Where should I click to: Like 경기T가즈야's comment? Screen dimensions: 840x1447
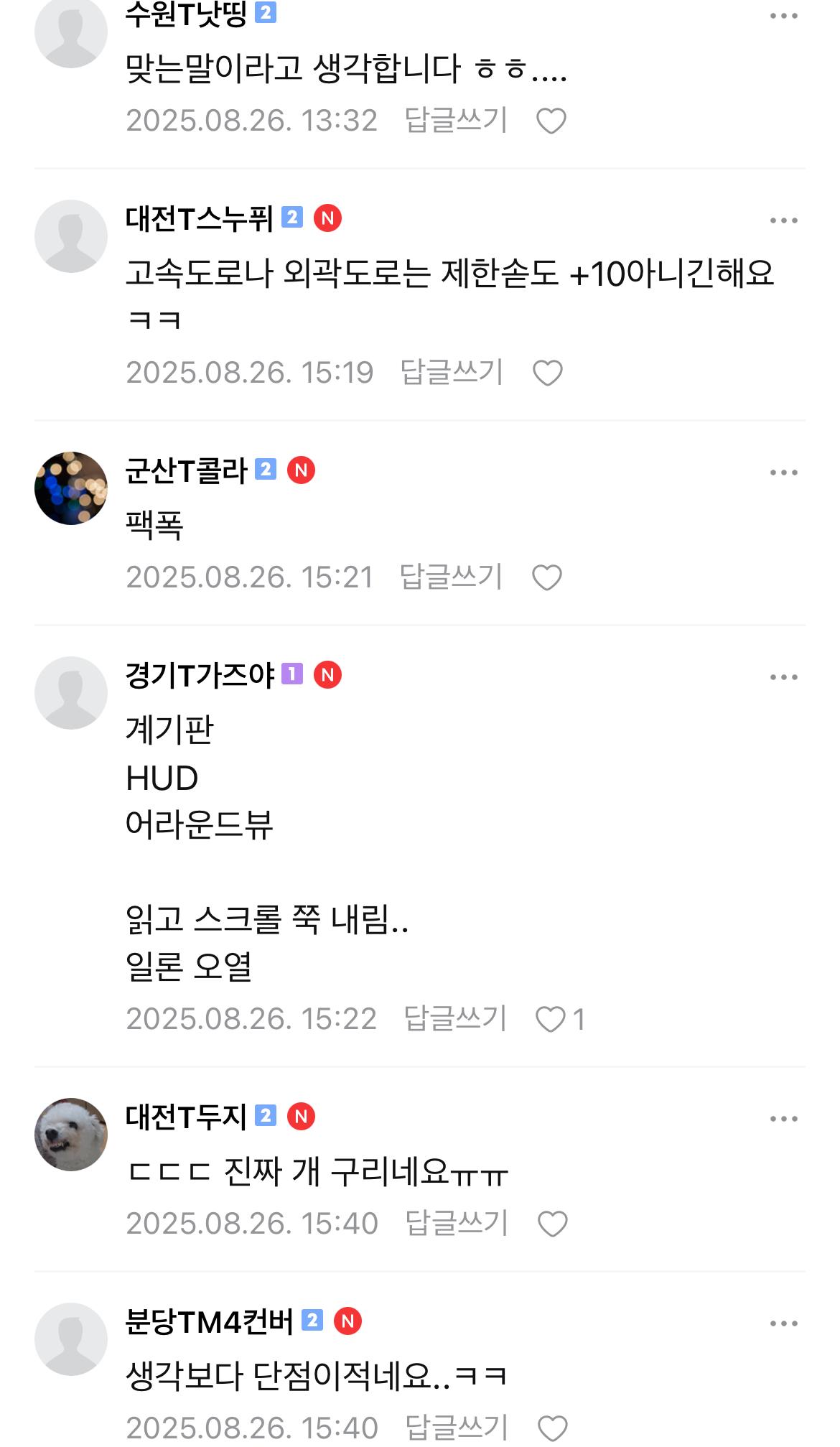(551, 1019)
